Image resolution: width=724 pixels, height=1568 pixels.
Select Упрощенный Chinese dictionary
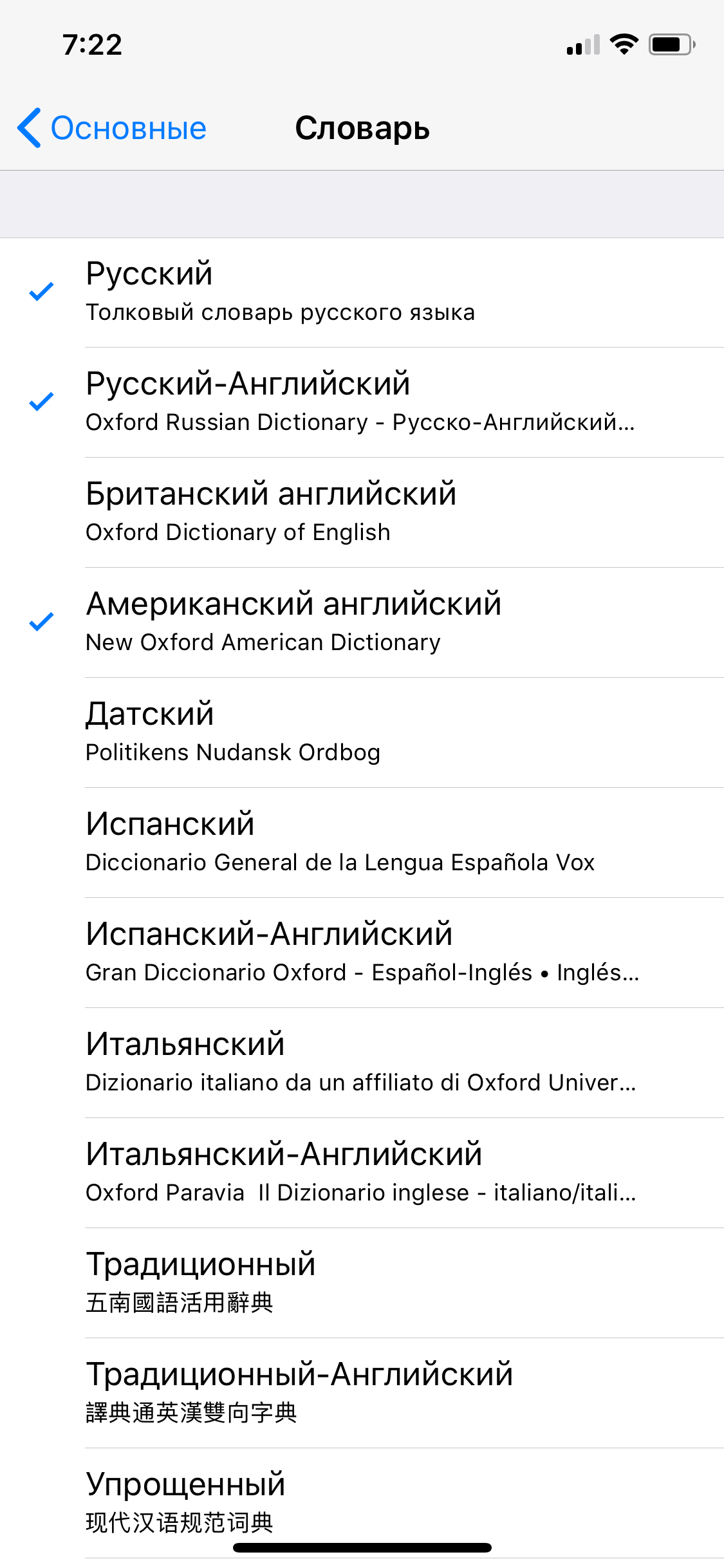coord(362,1503)
